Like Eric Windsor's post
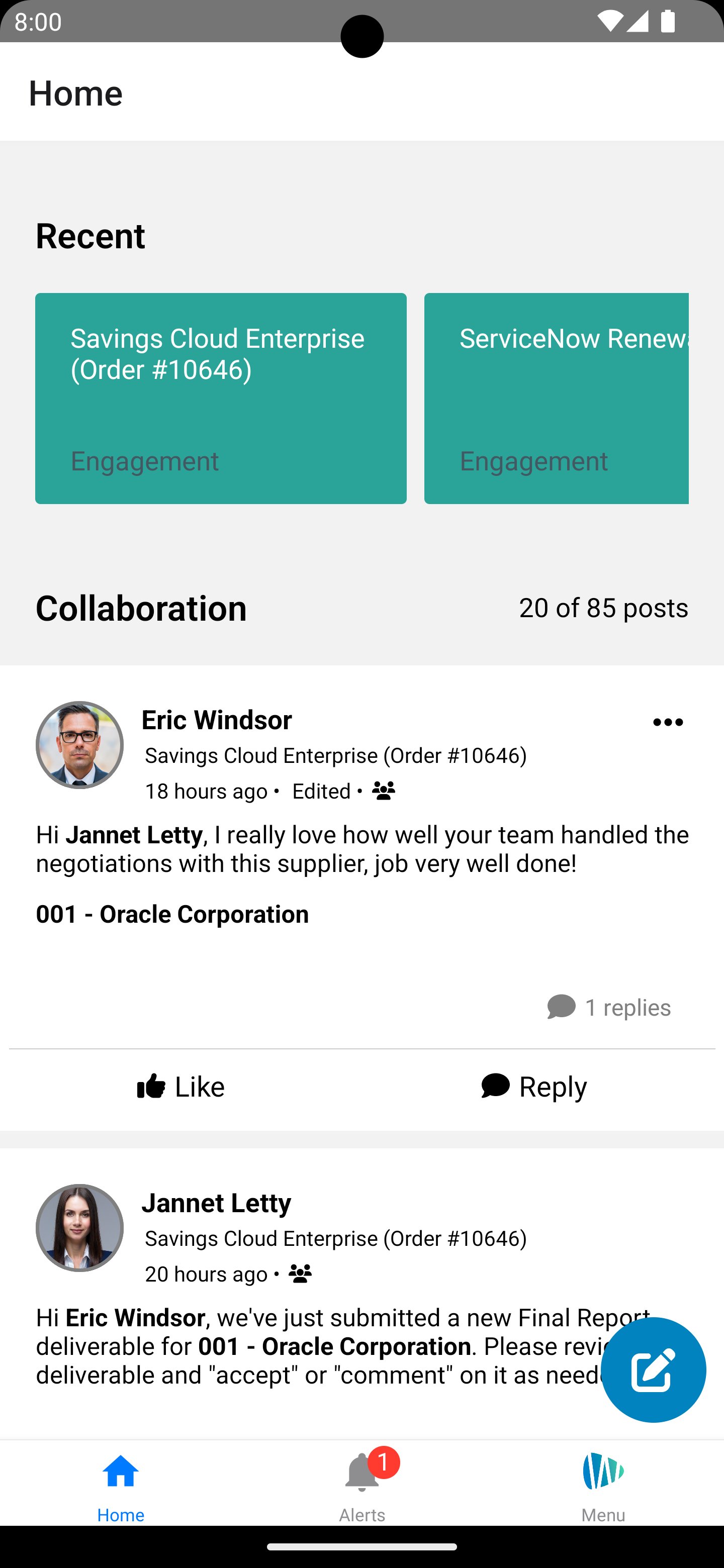Screen dimensions: 724x1568 click(181, 1086)
